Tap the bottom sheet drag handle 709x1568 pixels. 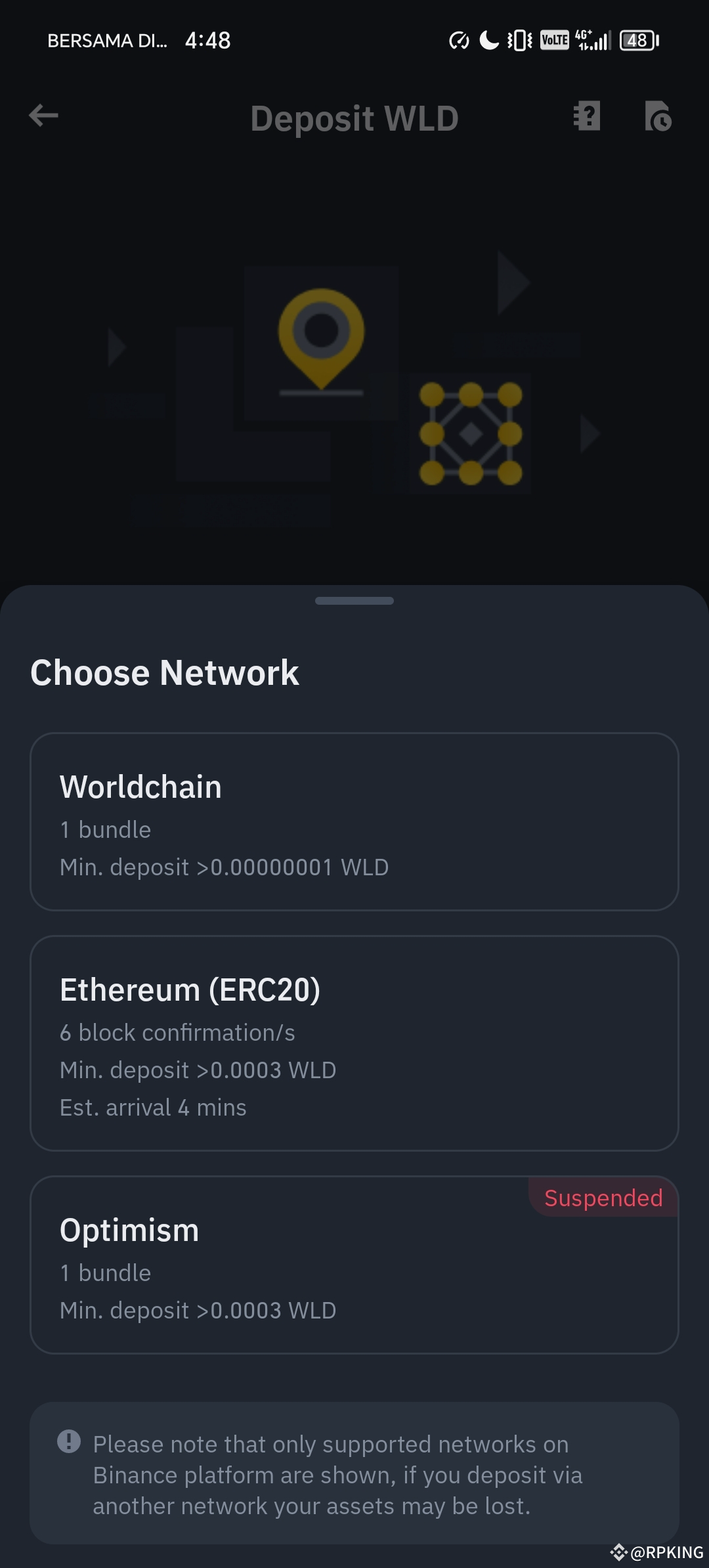click(354, 600)
